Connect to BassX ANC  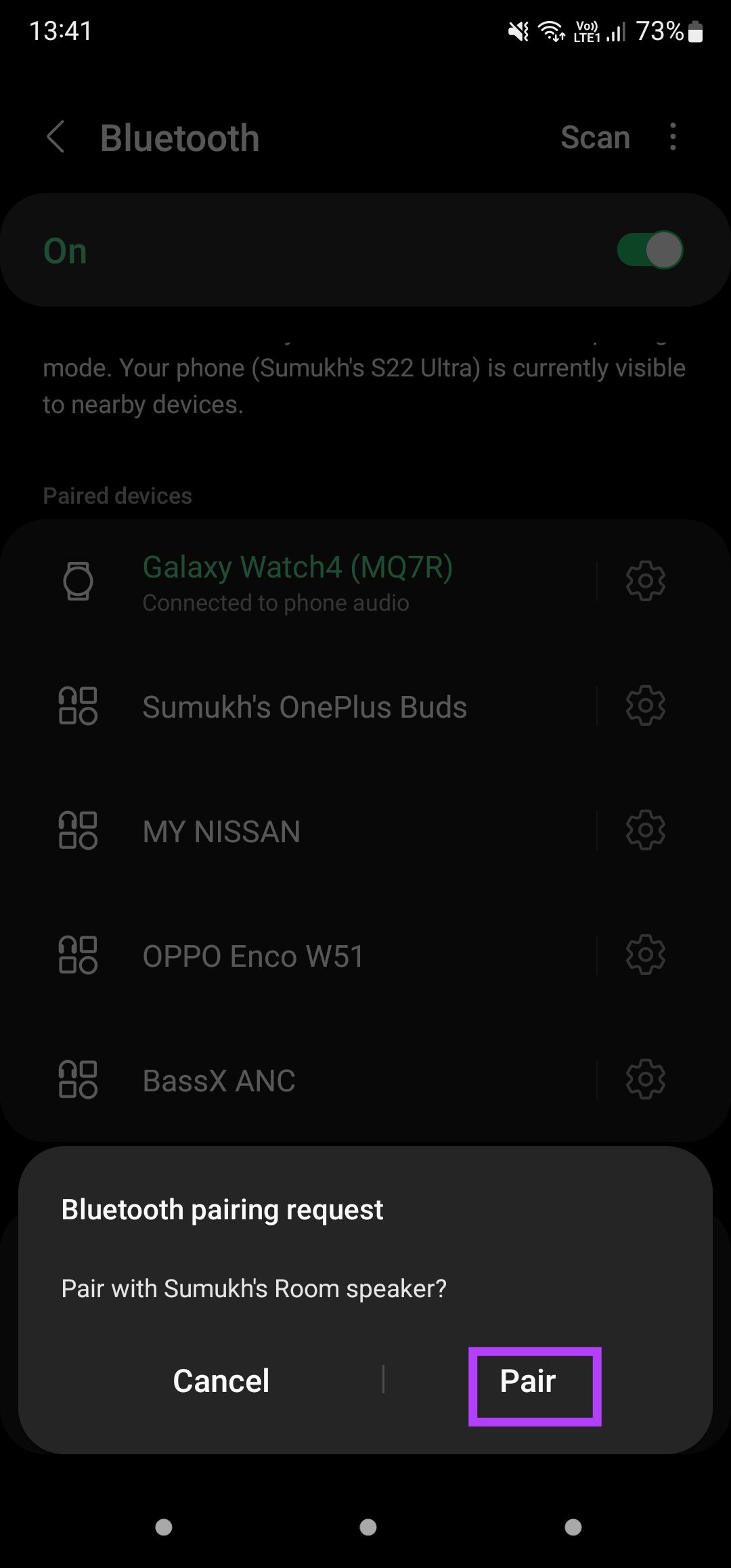pyautogui.click(x=219, y=1081)
